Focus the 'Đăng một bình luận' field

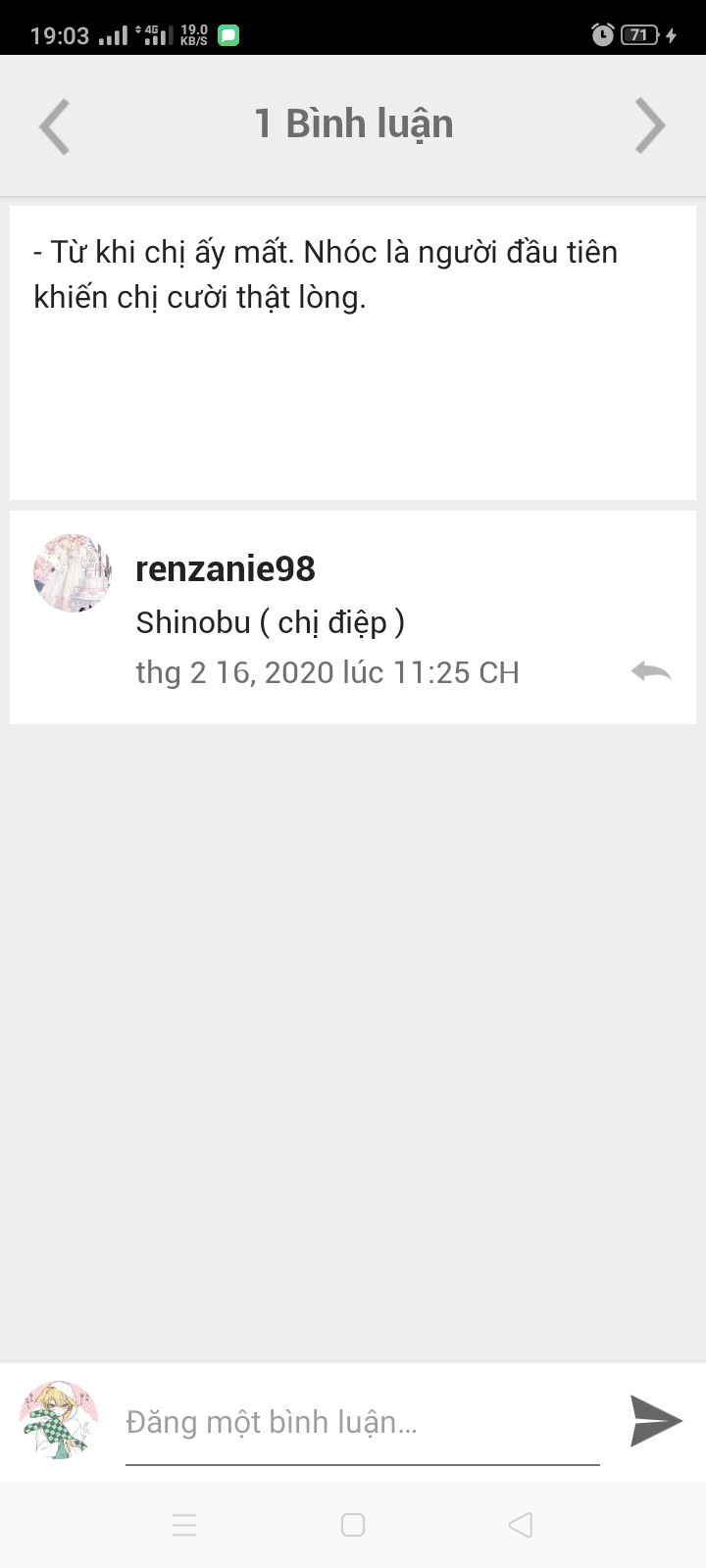coord(362,1422)
